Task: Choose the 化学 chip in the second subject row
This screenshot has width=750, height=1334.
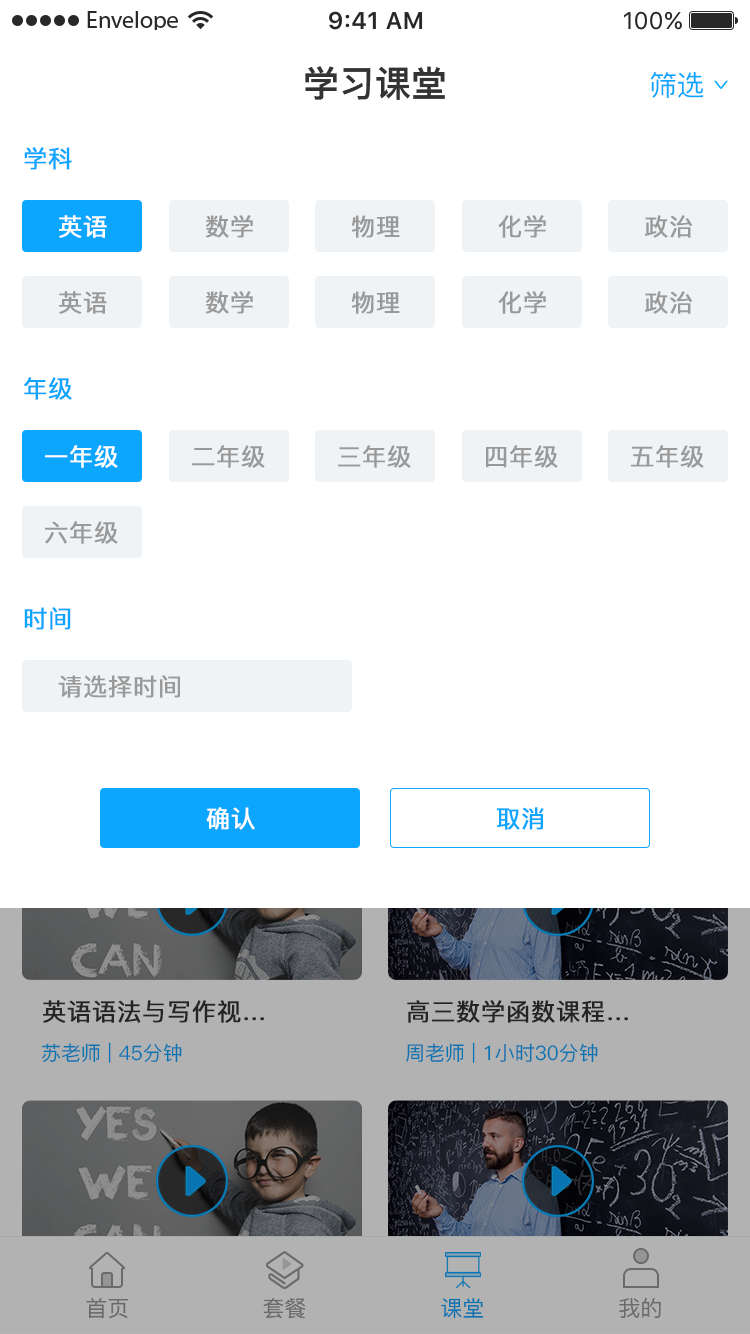Action: click(521, 302)
